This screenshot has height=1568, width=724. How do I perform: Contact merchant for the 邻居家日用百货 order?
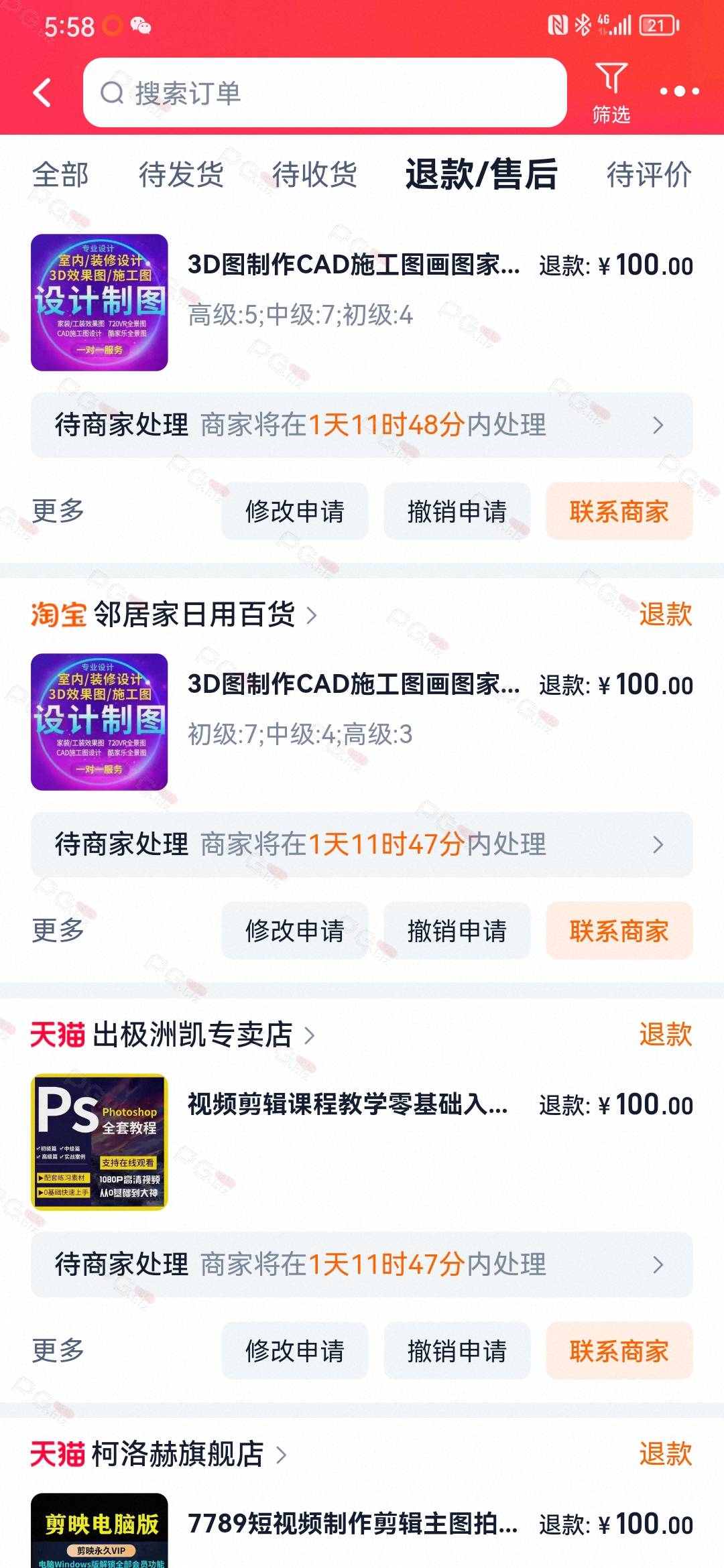coord(619,931)
